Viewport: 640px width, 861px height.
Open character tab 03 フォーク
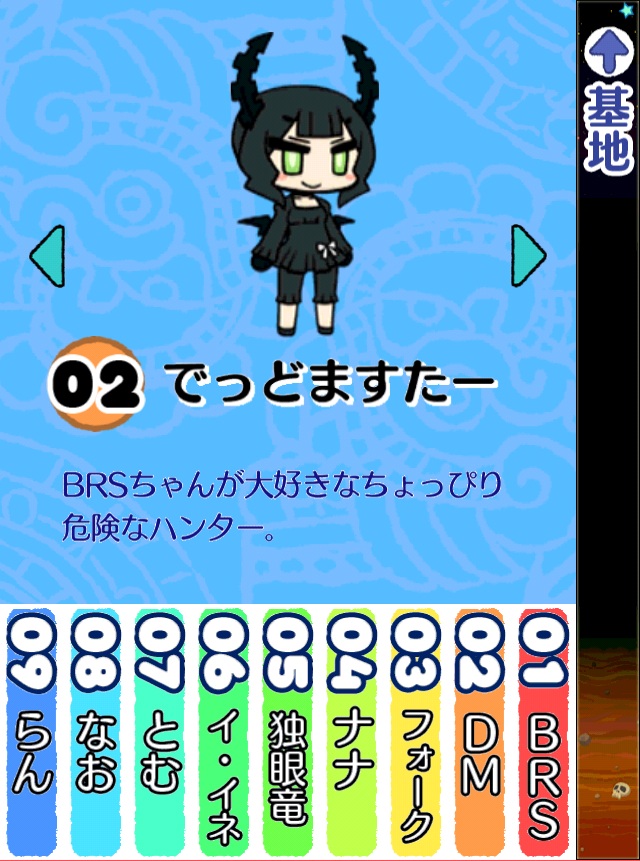pos(415,732)
